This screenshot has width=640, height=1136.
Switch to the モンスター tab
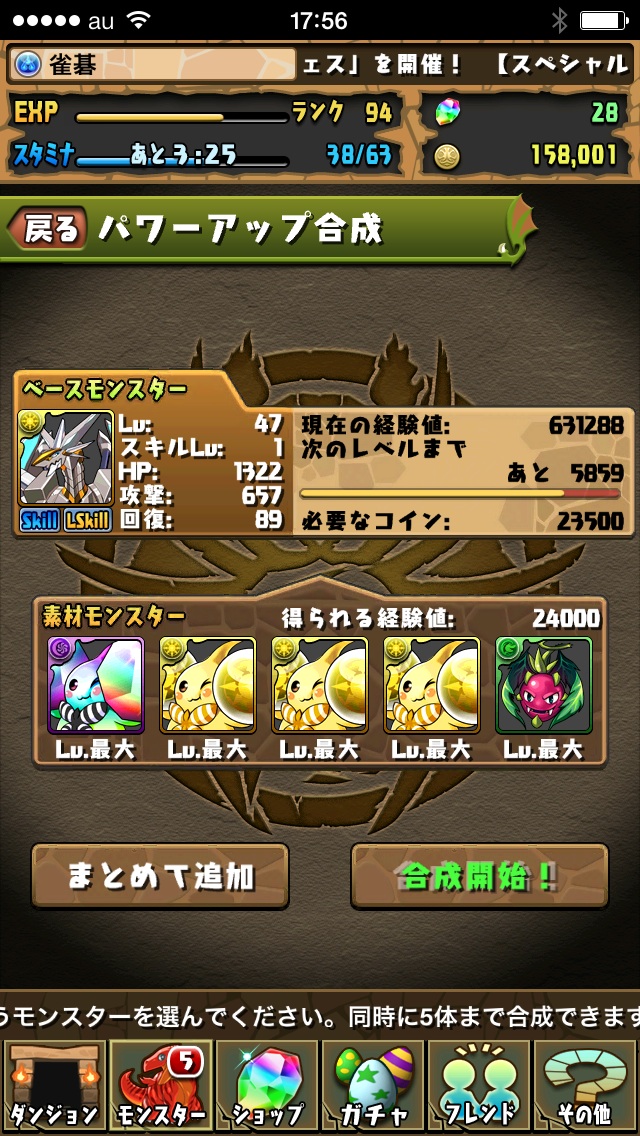(x=159, y=1086)
